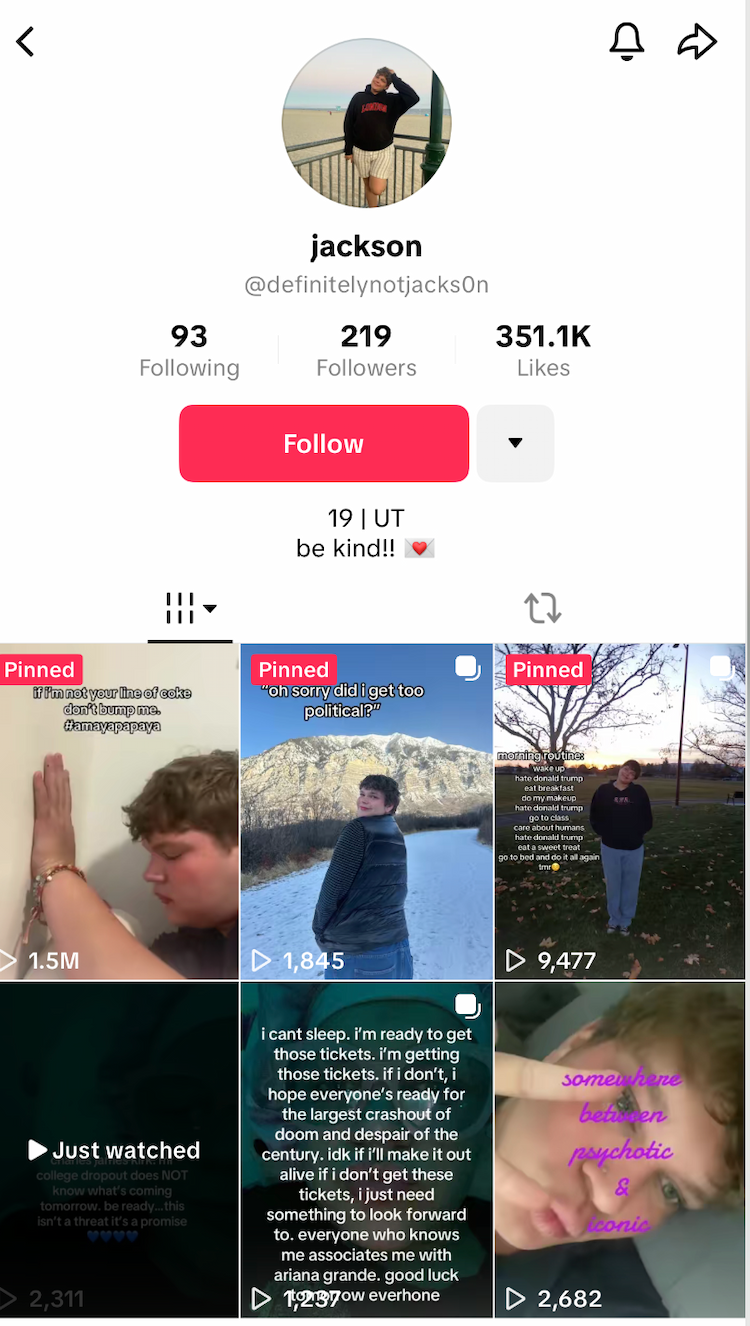Expand the dropdown next to Follow
Screen dimensions: 750x1326
[515, 443]
